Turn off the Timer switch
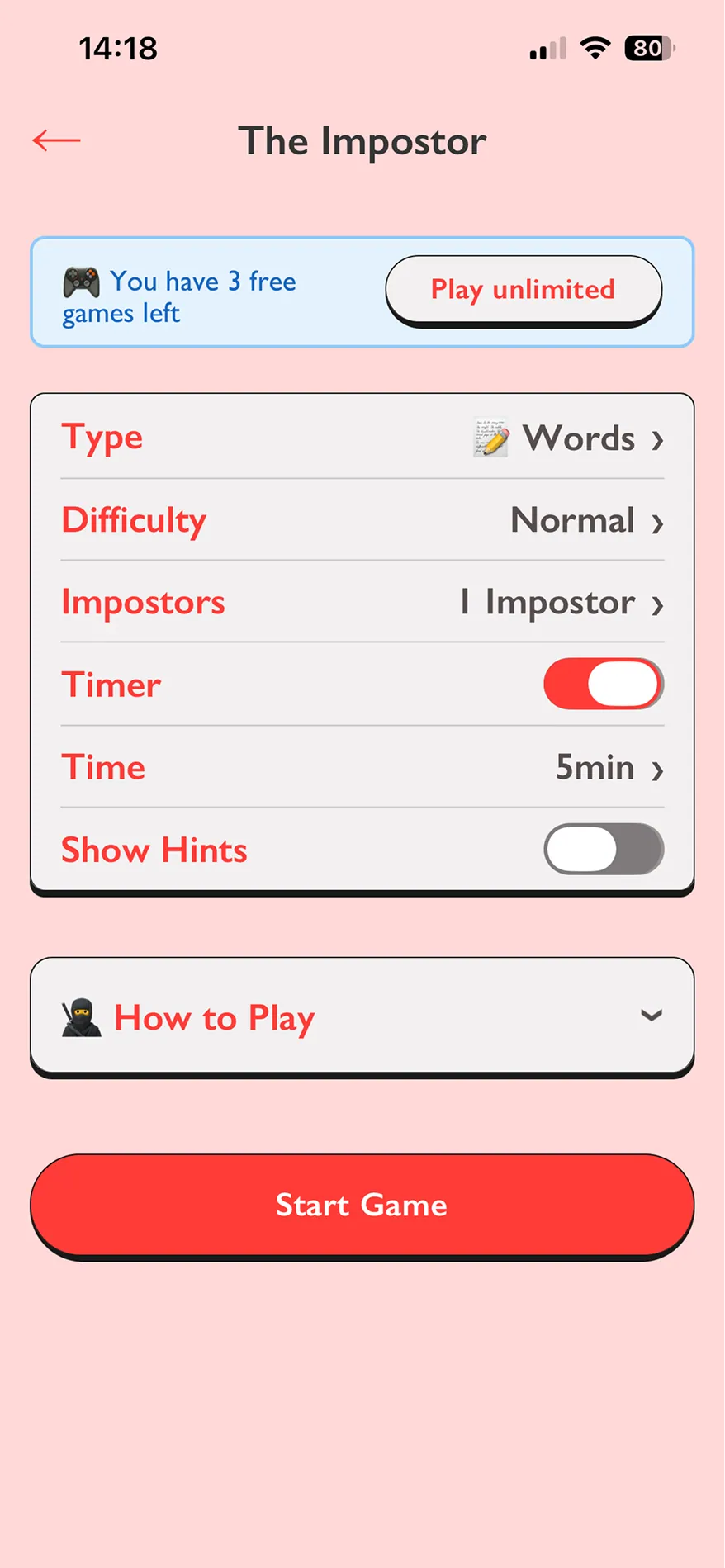The width and height of the screenshot is (725, 1568). (x=604, y=684)
